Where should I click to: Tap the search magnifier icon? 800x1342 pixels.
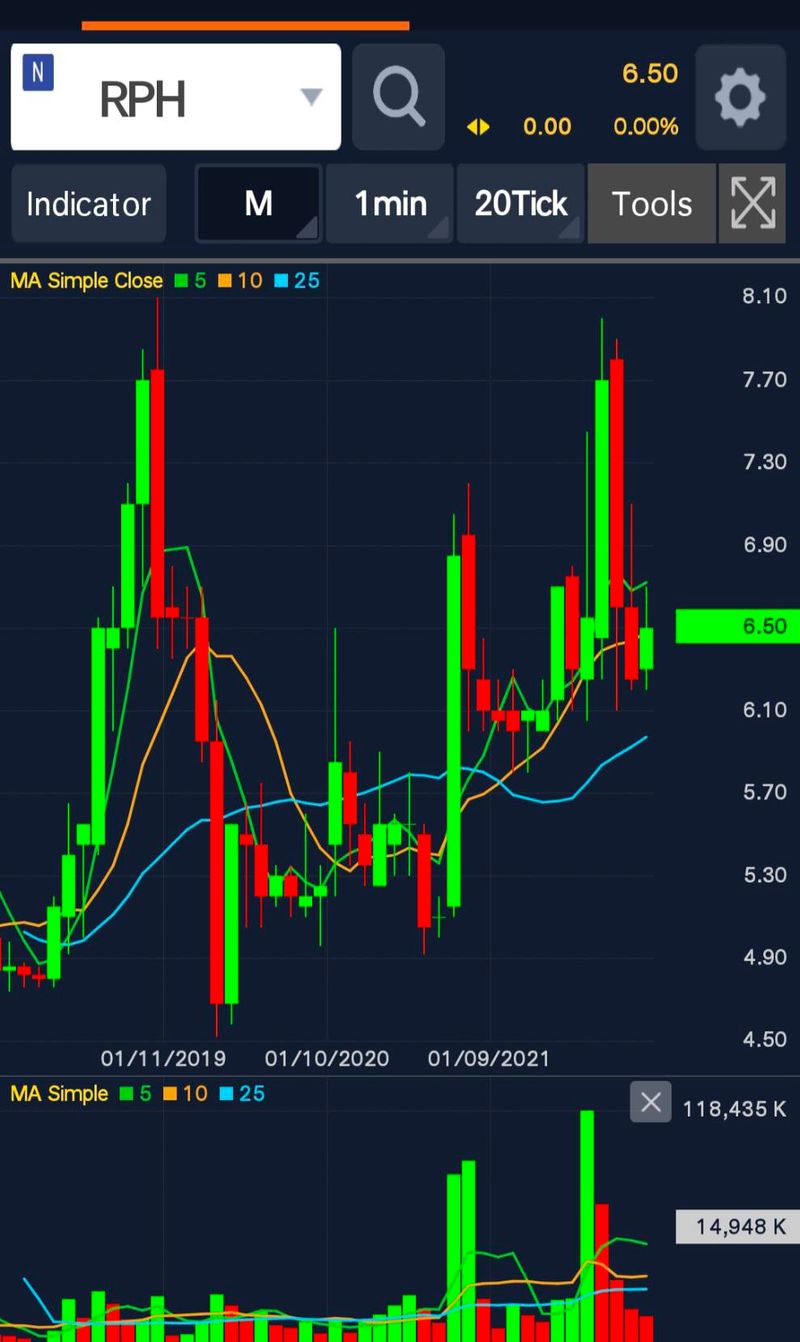coord(398,97)
